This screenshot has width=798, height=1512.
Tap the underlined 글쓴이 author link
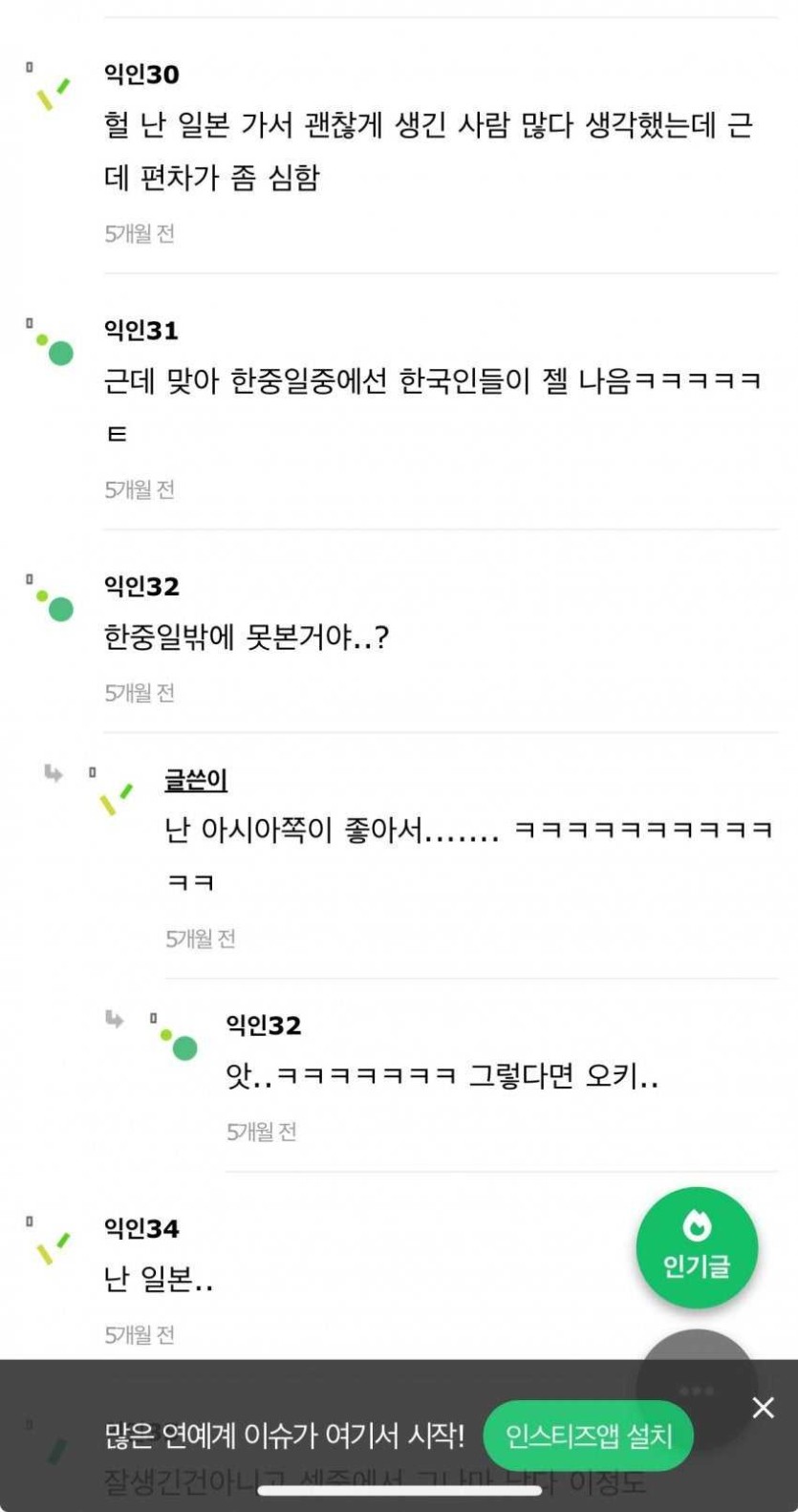pos(196,780)
